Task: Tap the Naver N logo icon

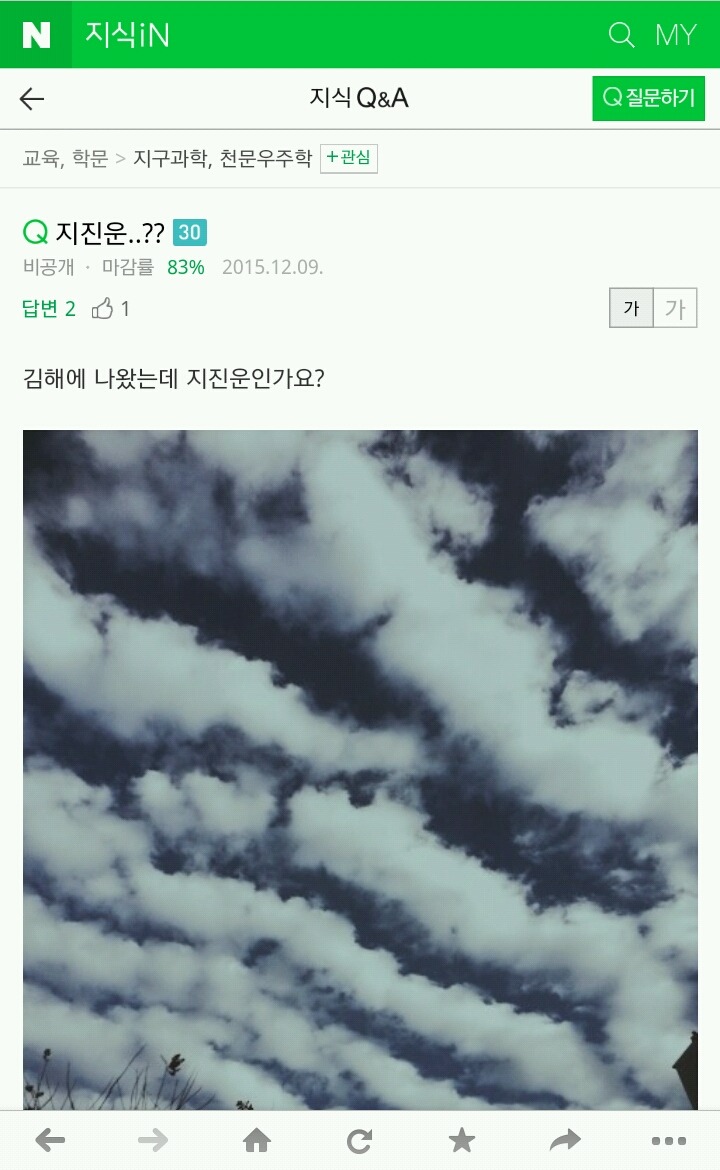Action: point(35,35)
